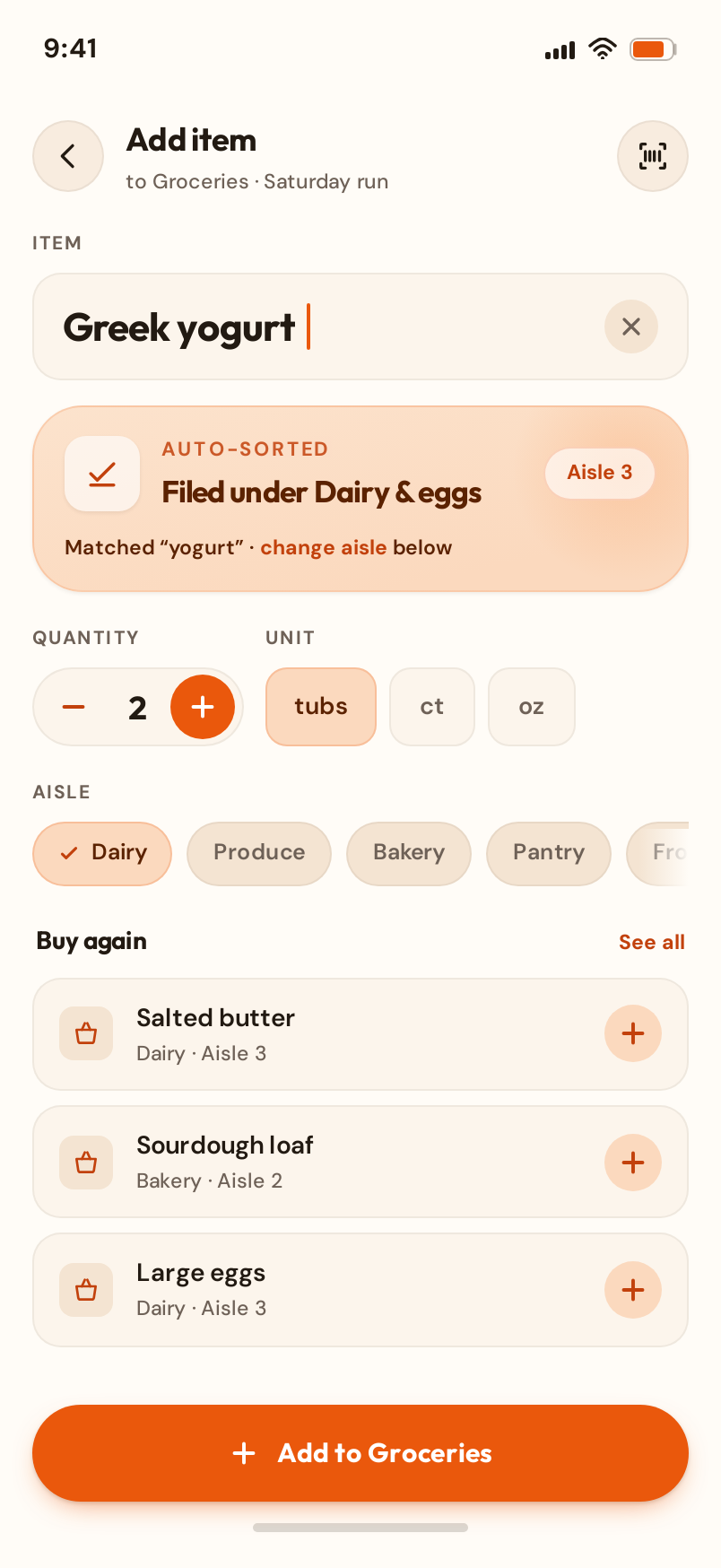721x1568 pixels.
Task: Select the oz unit
Action: (532, 707)
